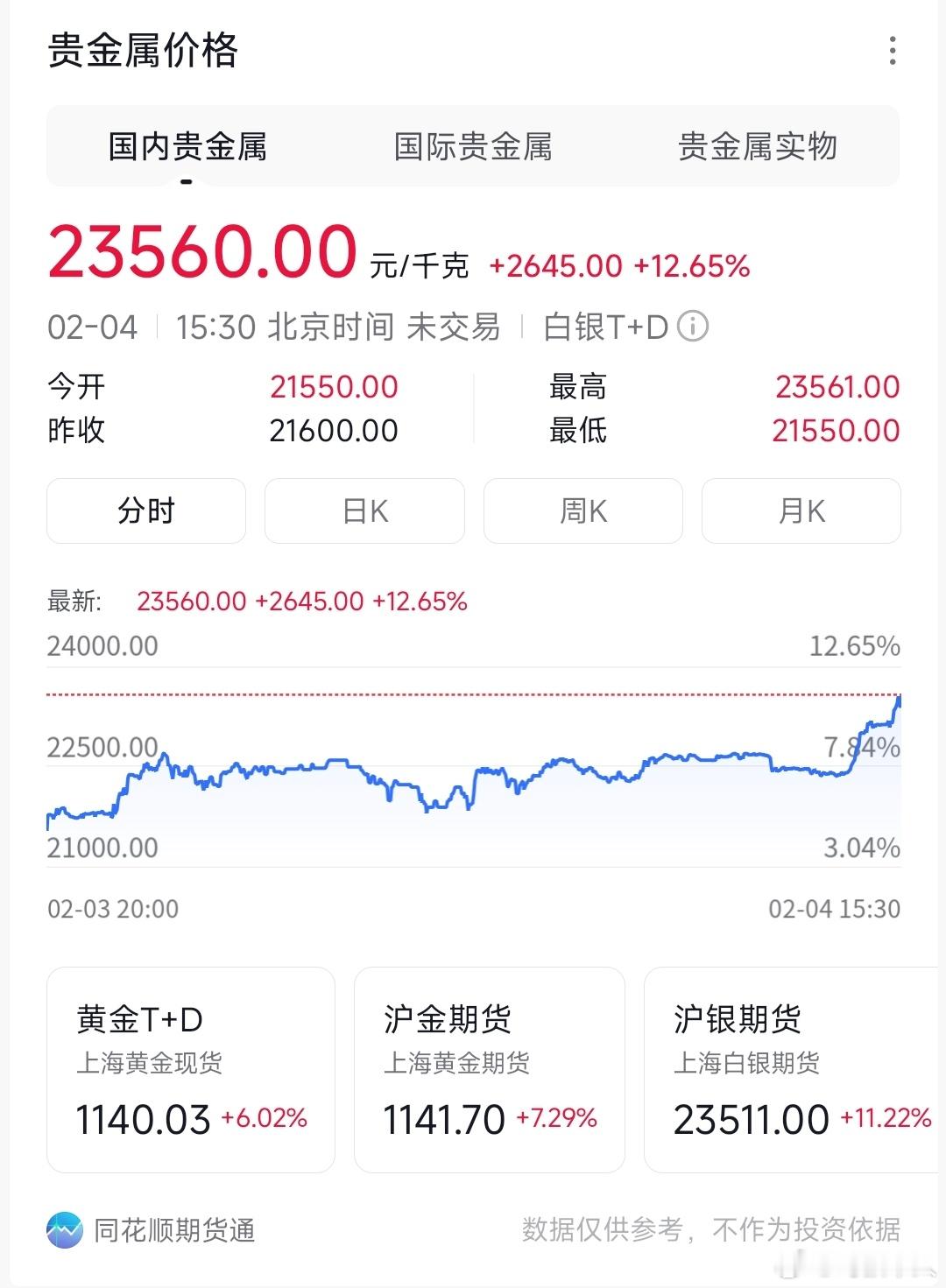Switch the chart to 日K
Viewport: 946px width, 1288px height.
pos(364,510)
